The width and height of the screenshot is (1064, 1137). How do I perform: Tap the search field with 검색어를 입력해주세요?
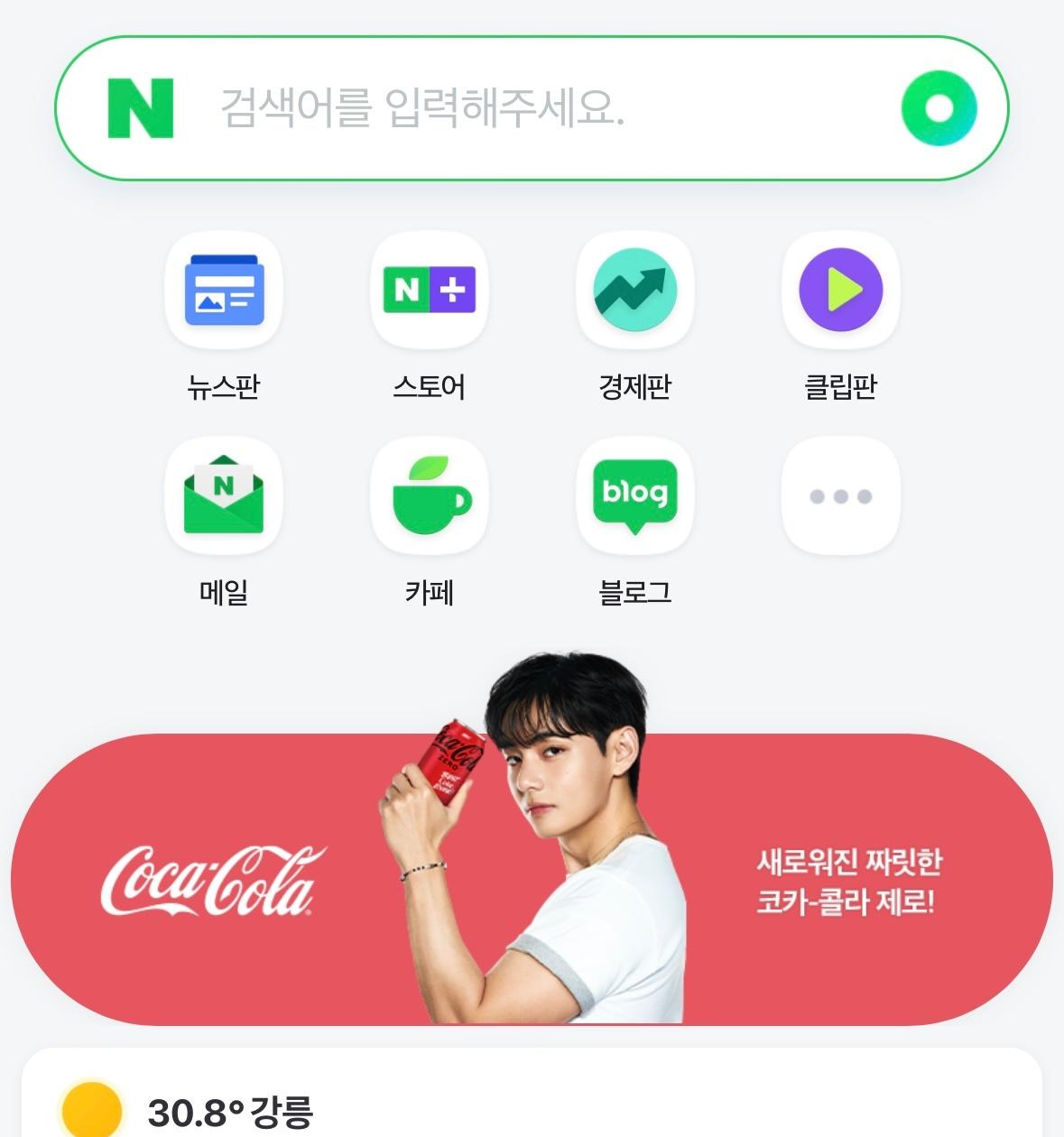[505, 108]
